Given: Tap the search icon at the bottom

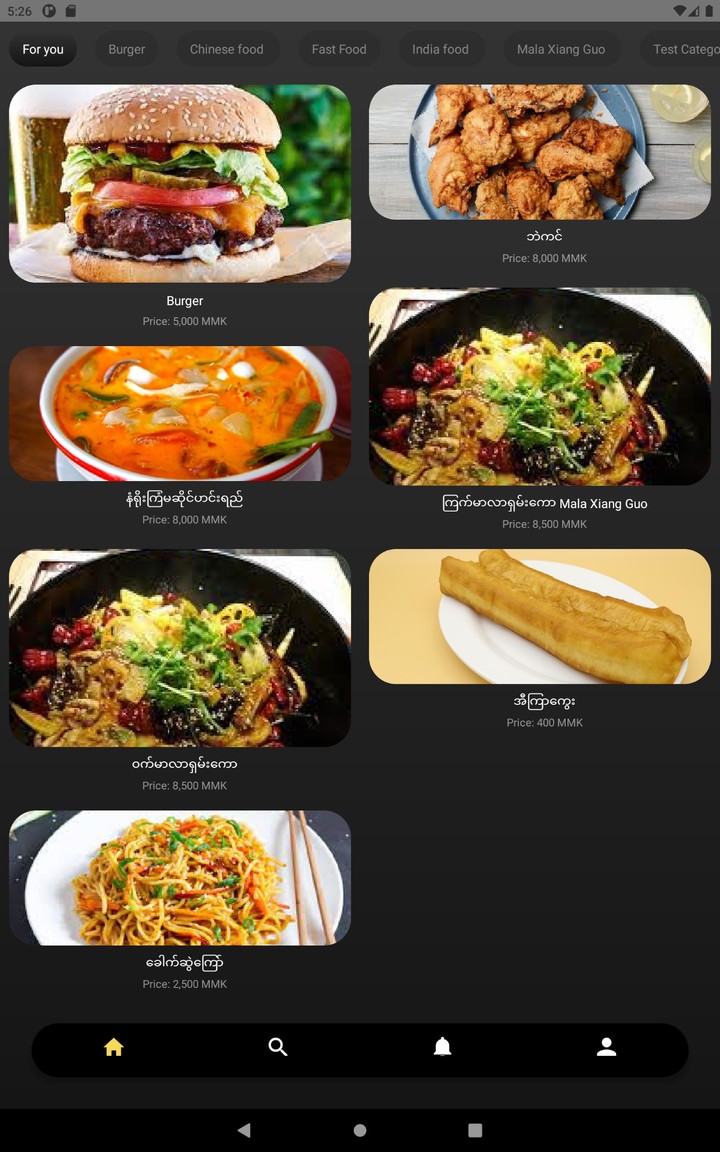Looking at the screenshot, I should point(278,1047).
